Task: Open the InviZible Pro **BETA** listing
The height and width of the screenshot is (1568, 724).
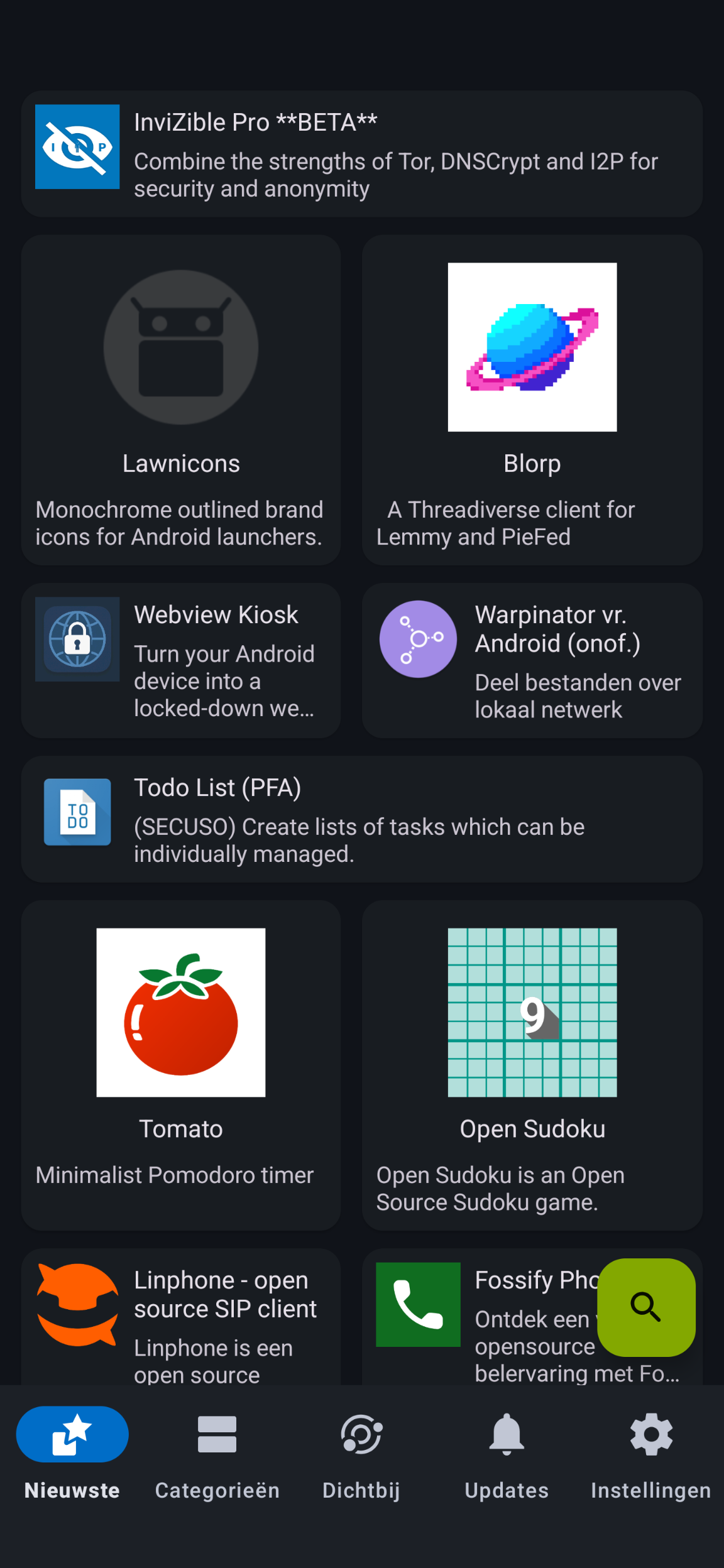Action: pyautogui.click(x=362, y=154)
